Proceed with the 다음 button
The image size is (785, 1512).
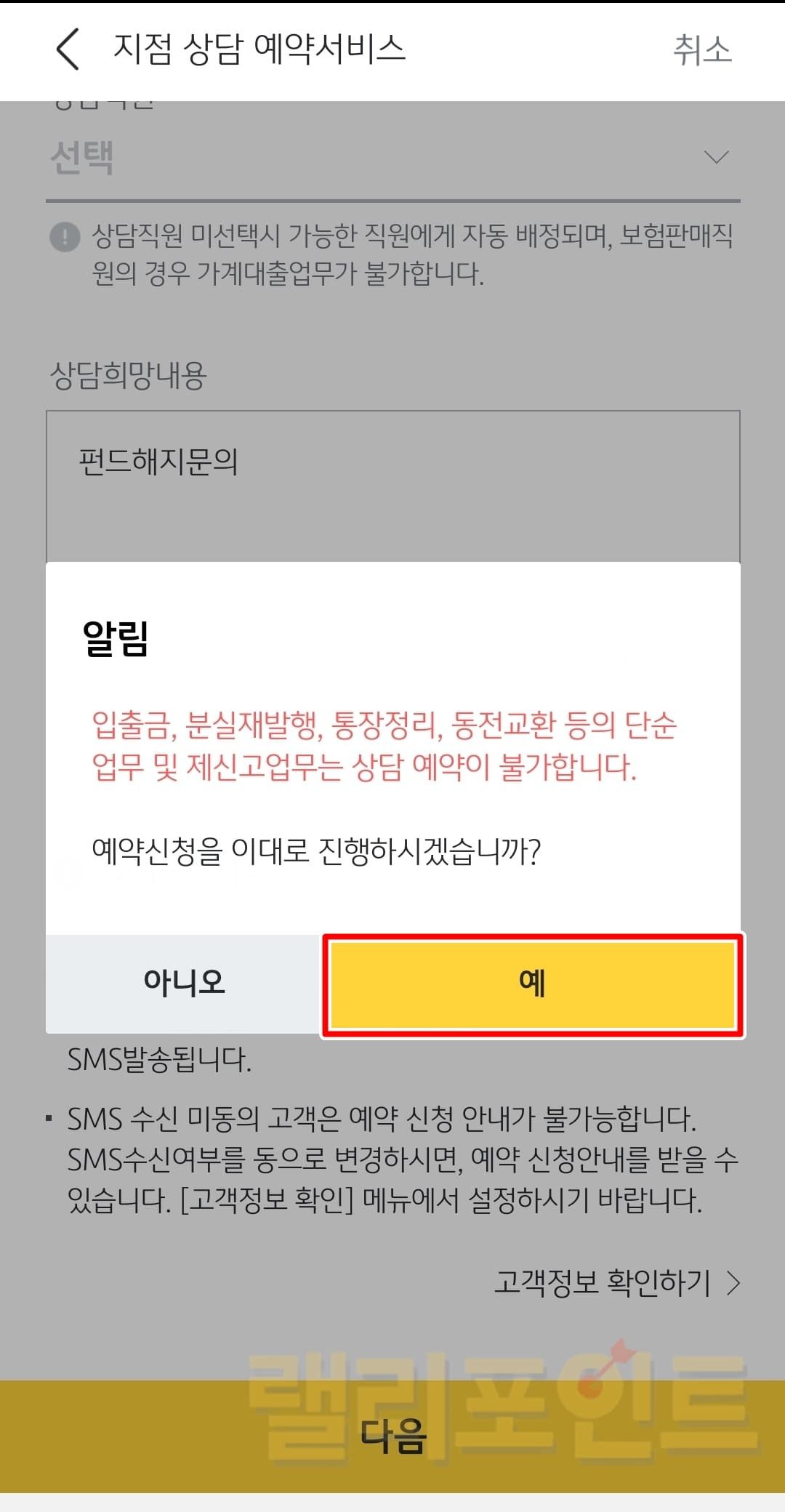click(392, 1436)
